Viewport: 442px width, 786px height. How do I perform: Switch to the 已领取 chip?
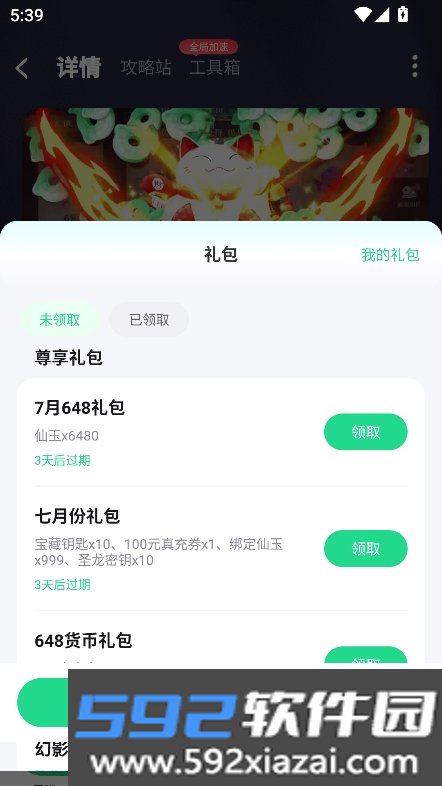(x=149, y=320)
